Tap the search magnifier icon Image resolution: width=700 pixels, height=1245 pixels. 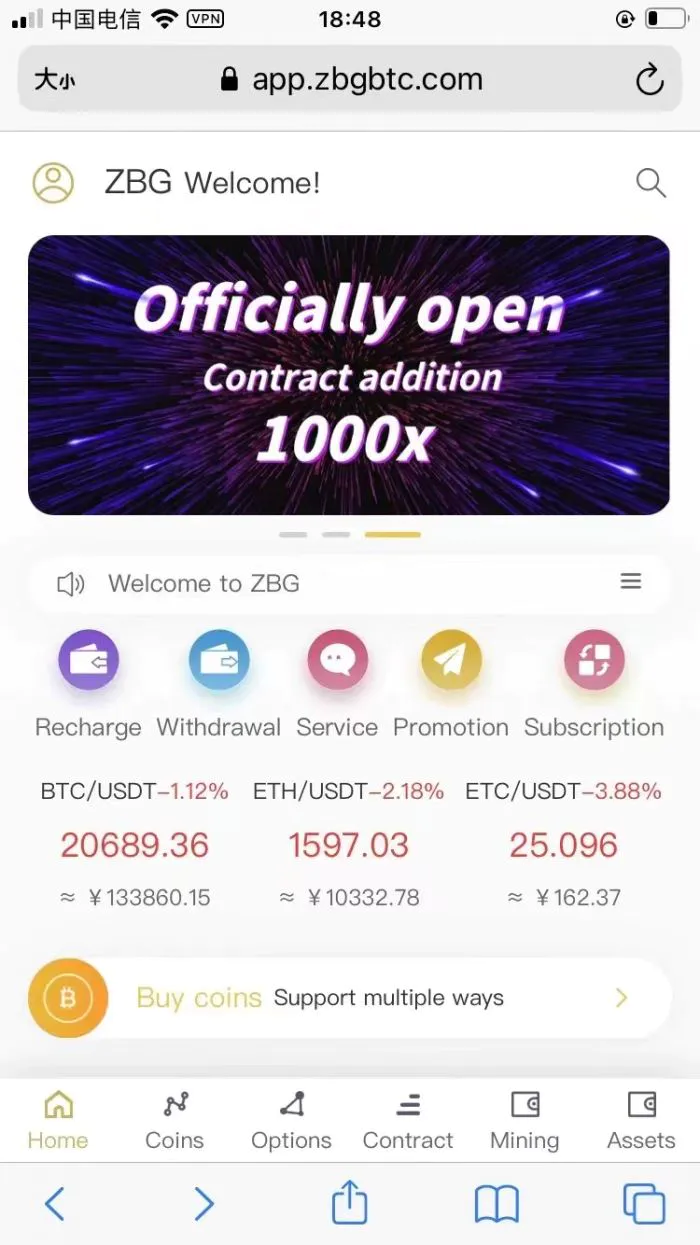click(x=651, y=183)
